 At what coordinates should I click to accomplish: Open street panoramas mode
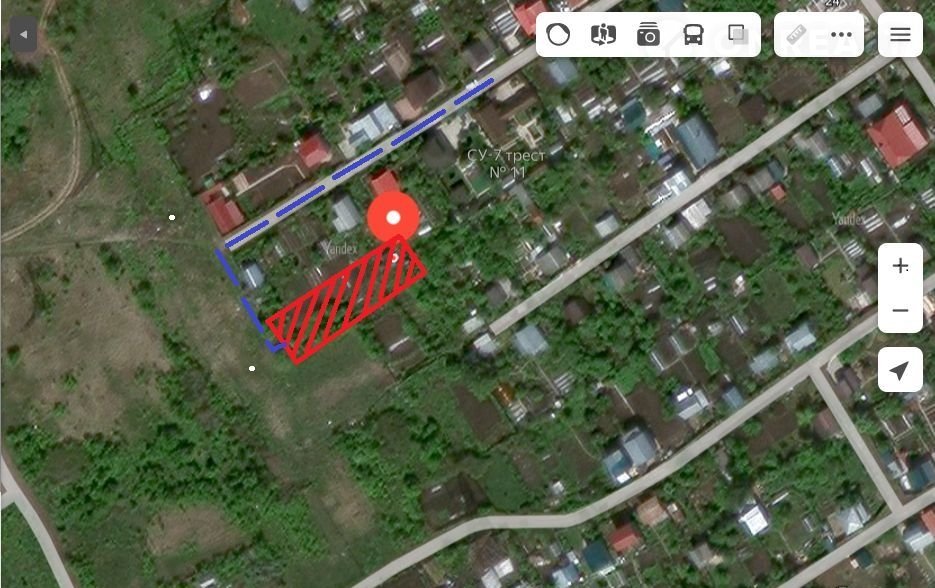point(603,35)
